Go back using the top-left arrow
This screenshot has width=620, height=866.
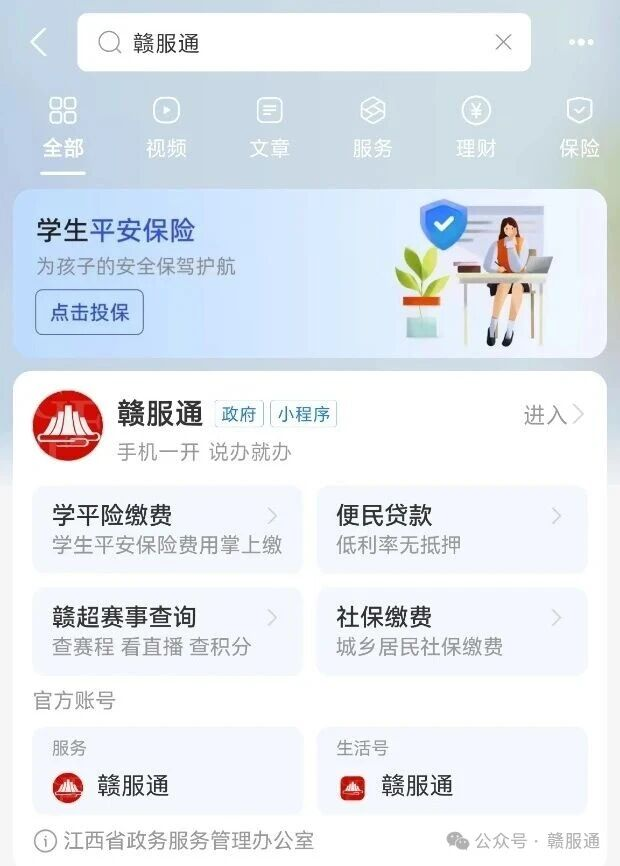click(x=38, y=42)
